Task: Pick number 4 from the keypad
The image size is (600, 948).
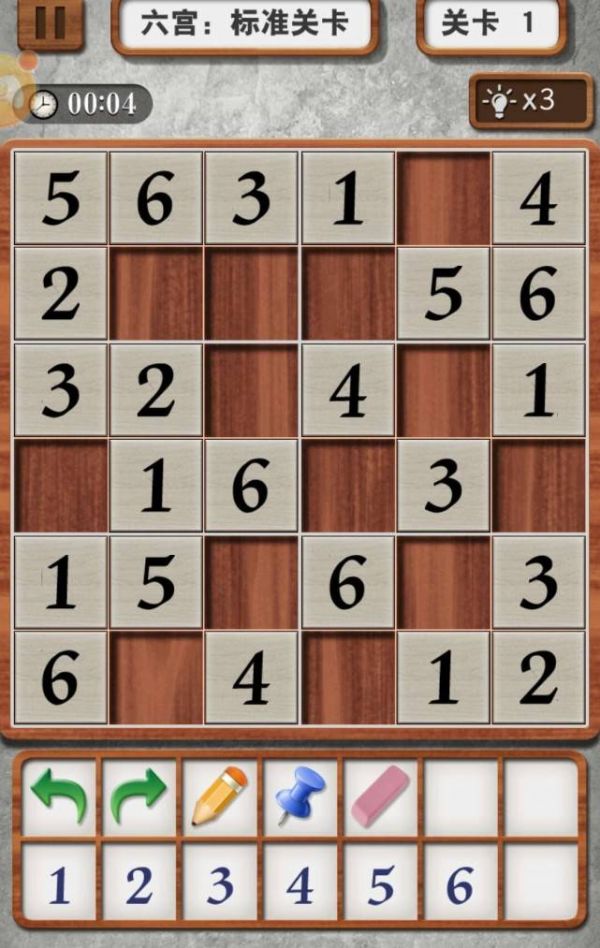Action: (x=299, y=884)
